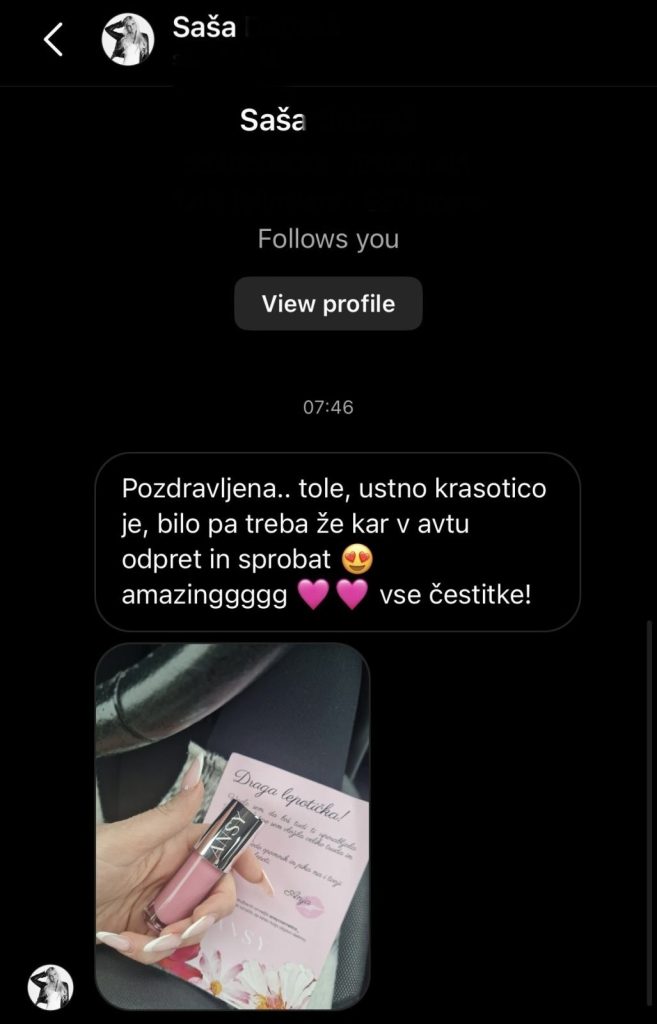Go back to the message list
657x1024 pixels.
(x=54, y=40)
